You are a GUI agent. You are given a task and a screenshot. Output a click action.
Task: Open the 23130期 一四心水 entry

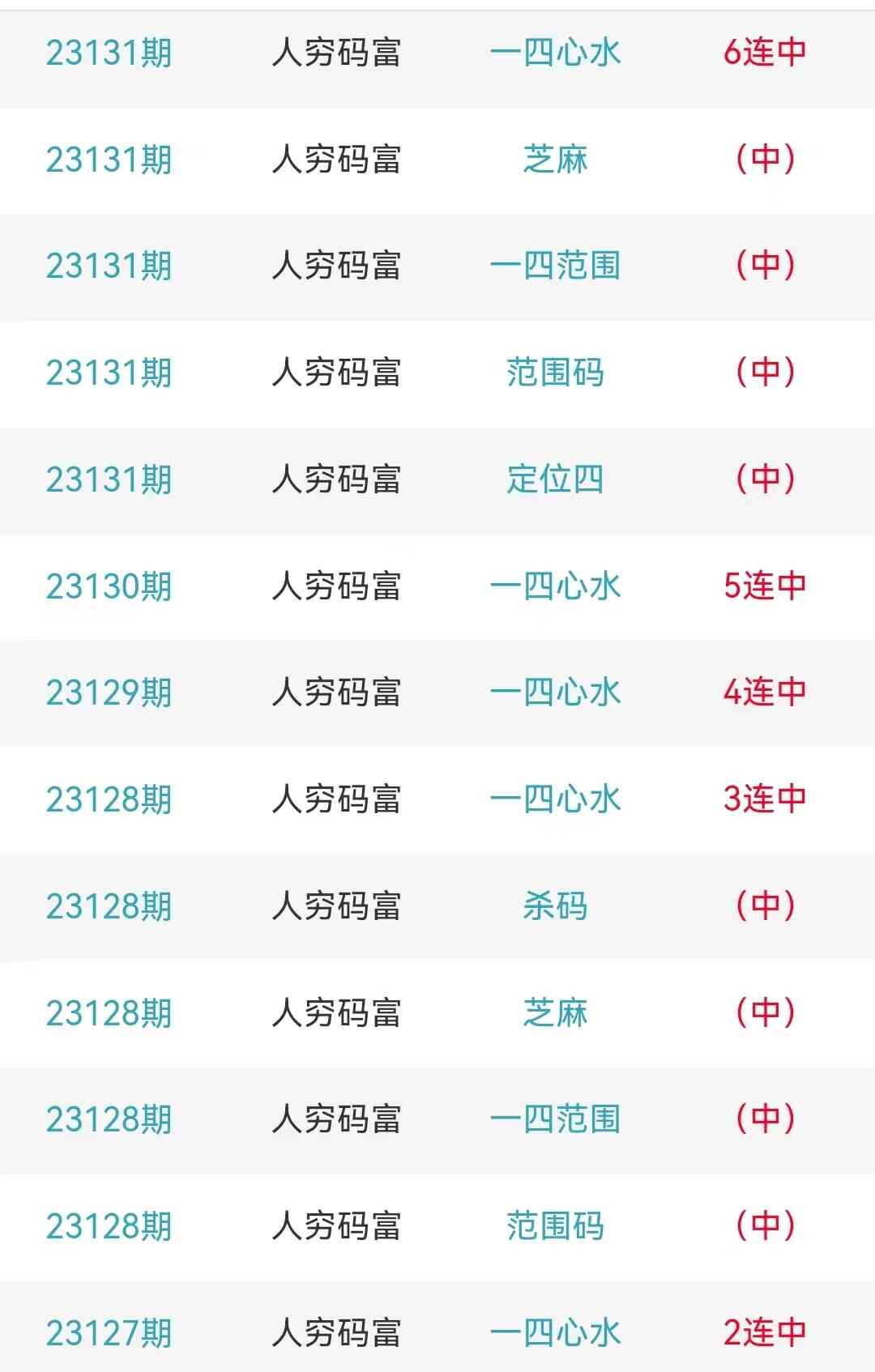(555, 586)
